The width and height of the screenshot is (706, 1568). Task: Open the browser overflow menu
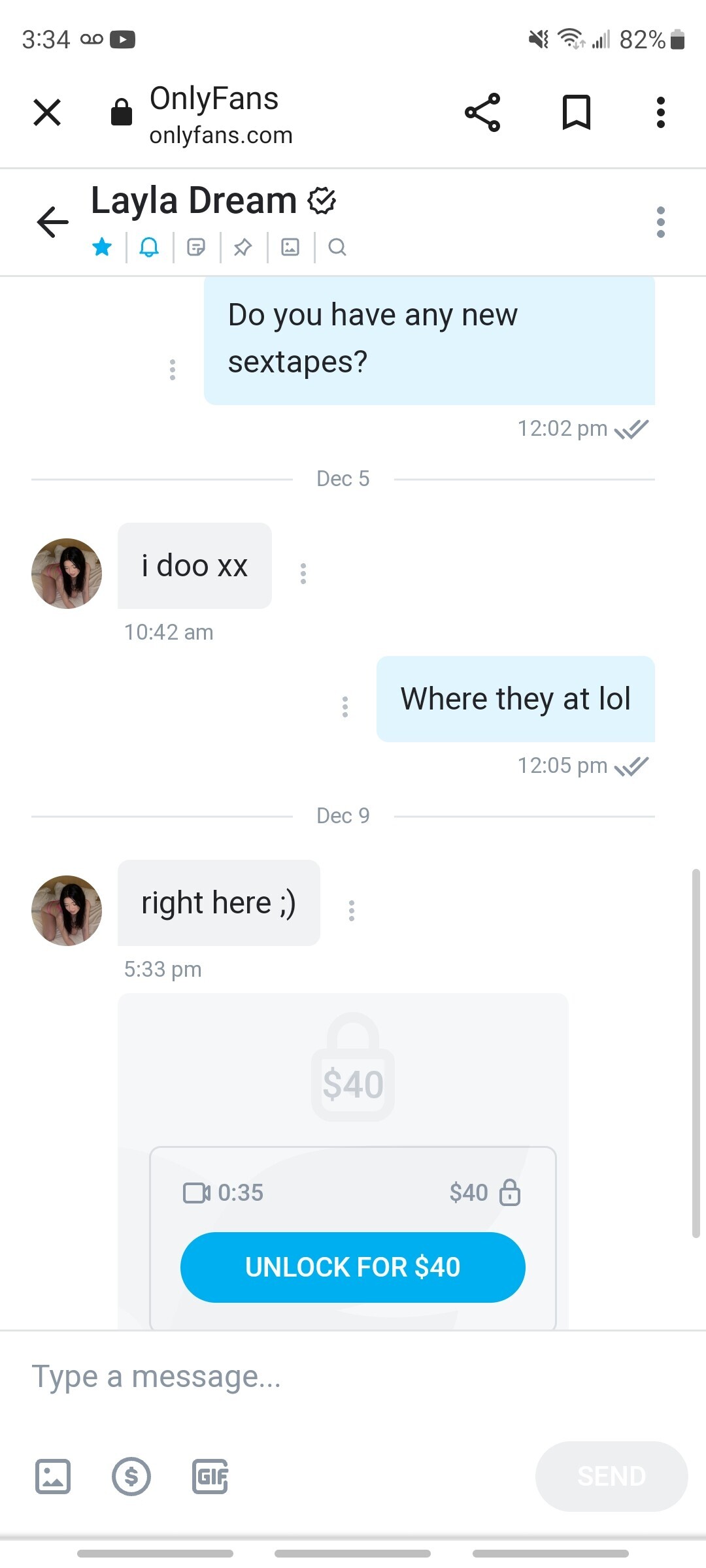tap(661, 112)
